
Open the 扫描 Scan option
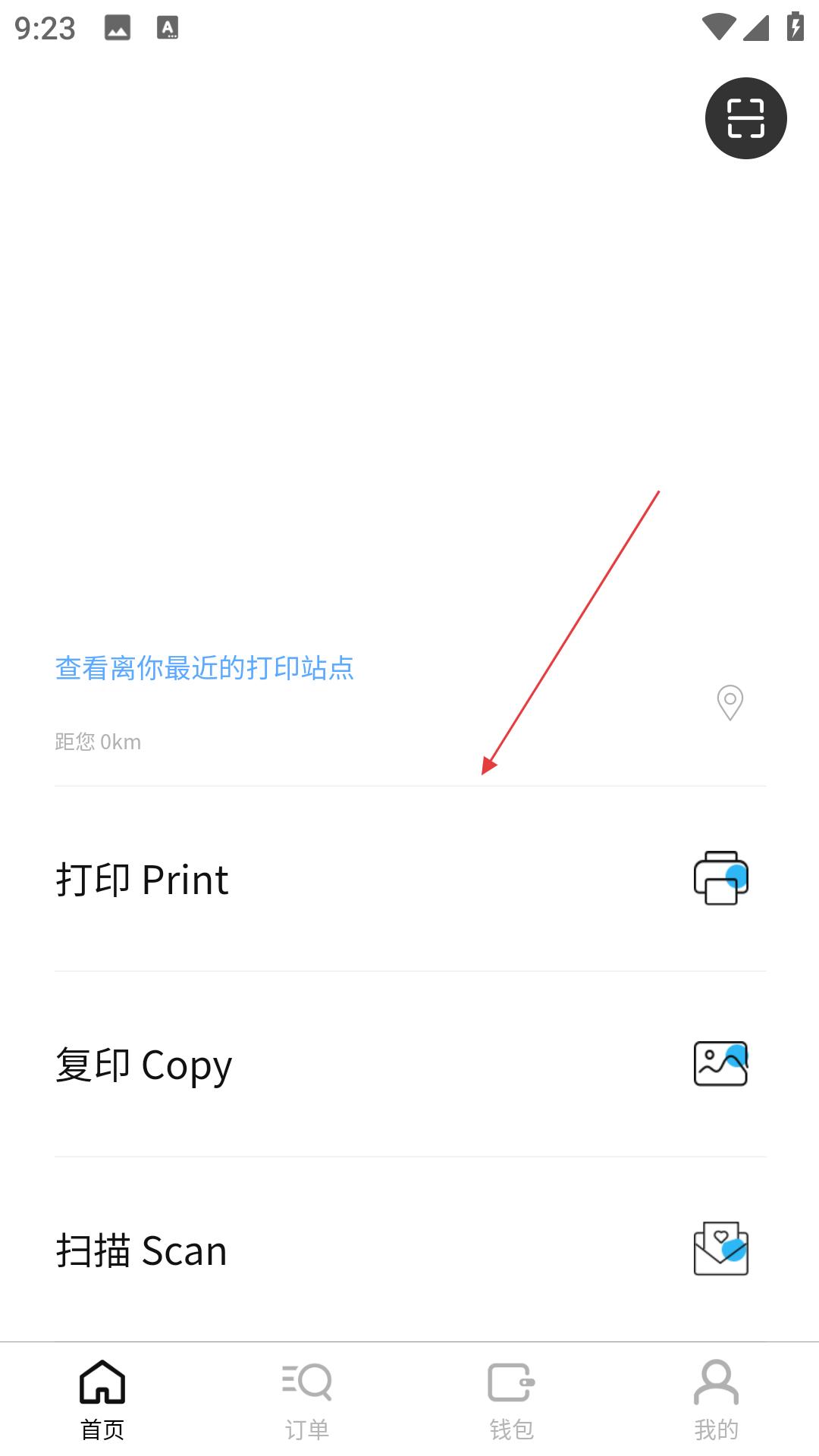click(409, 1250)
